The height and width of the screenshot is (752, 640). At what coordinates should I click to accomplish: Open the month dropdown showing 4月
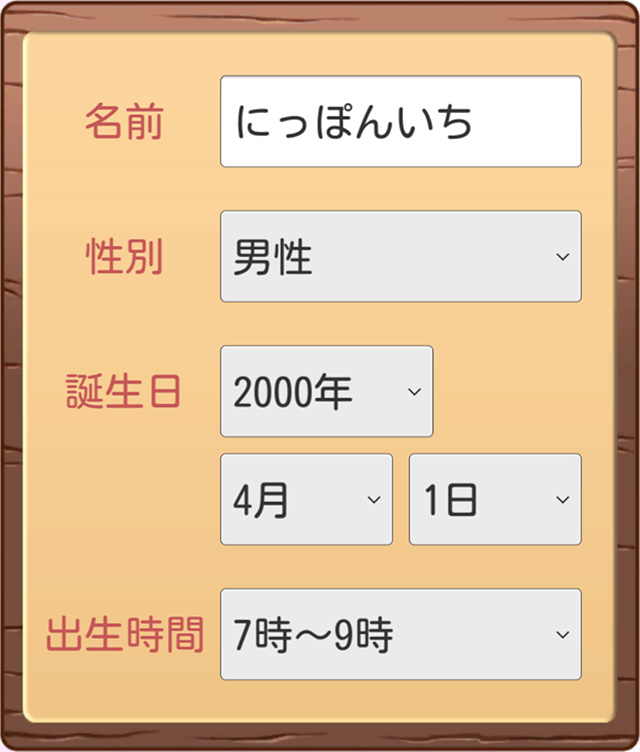coord(306,499)
